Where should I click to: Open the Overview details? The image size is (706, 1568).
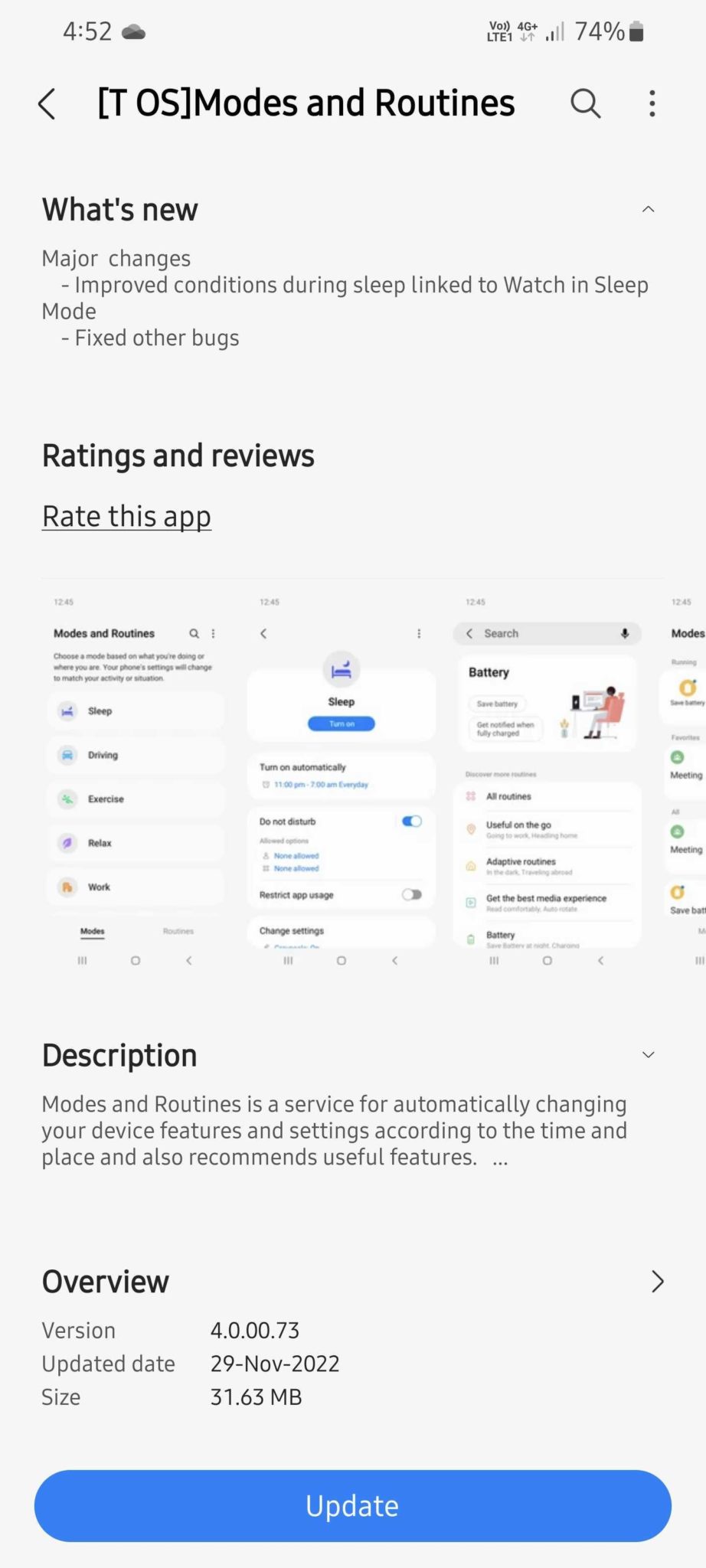[x=657, y=1282]
